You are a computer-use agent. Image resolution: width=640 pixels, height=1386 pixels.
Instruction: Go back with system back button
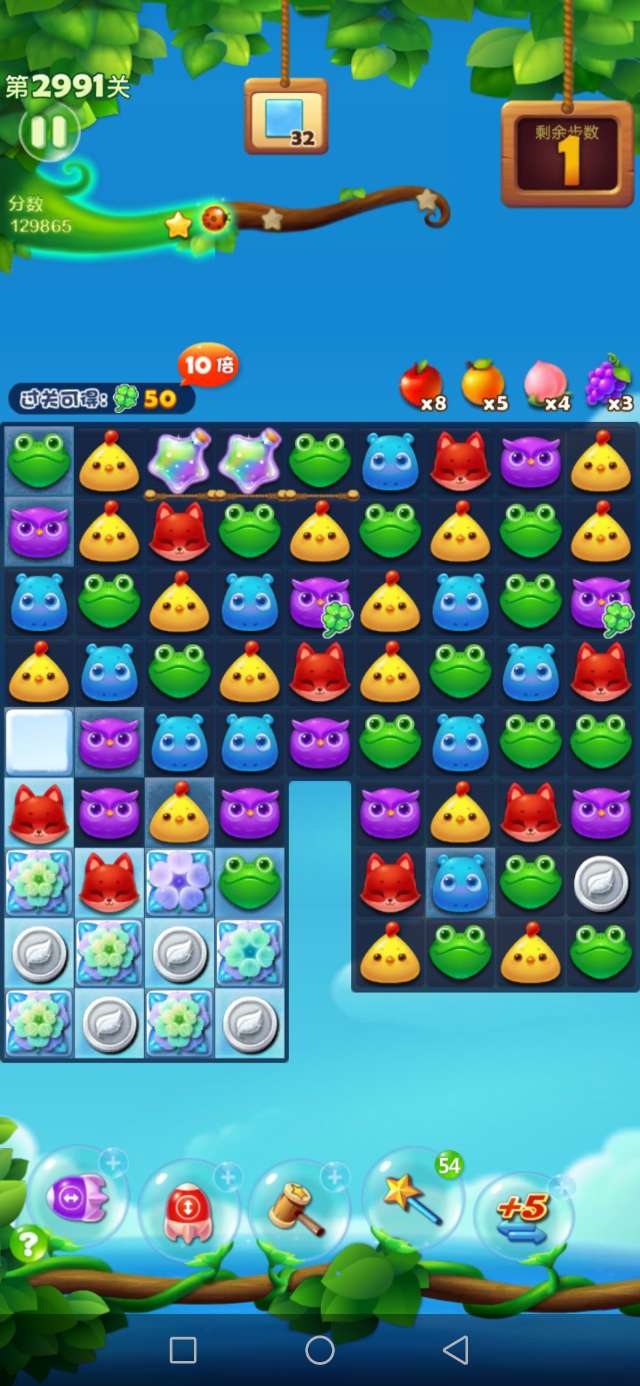[456, 1351]
